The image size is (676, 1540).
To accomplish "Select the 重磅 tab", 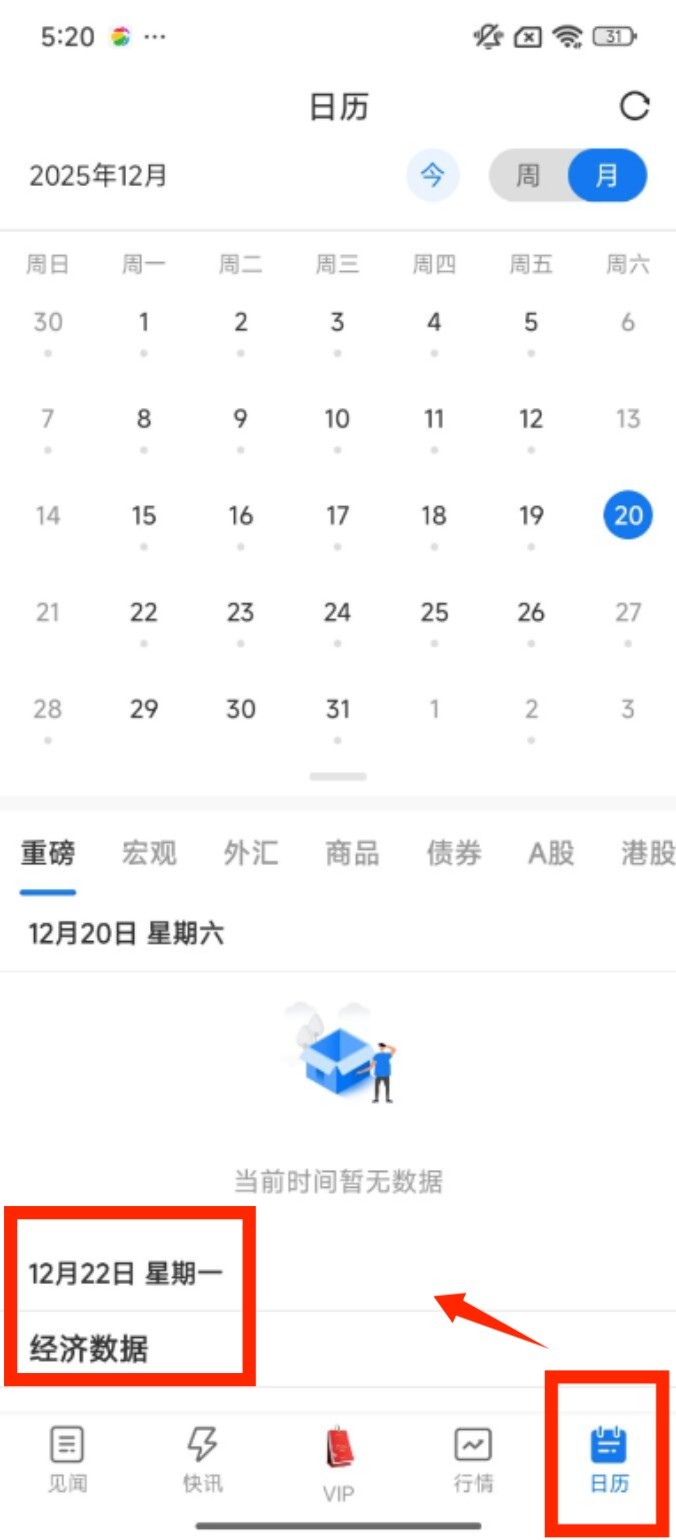I will [48, 853].
